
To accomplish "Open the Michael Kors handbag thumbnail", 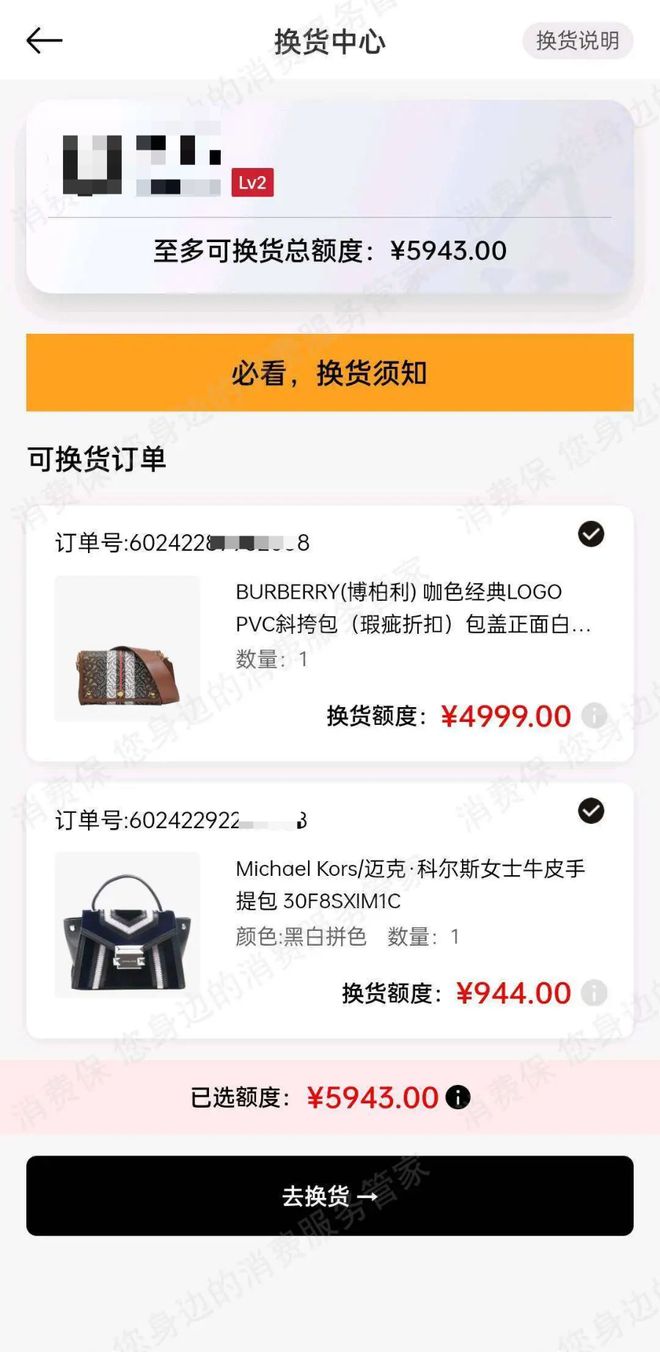I will (127, 925).
